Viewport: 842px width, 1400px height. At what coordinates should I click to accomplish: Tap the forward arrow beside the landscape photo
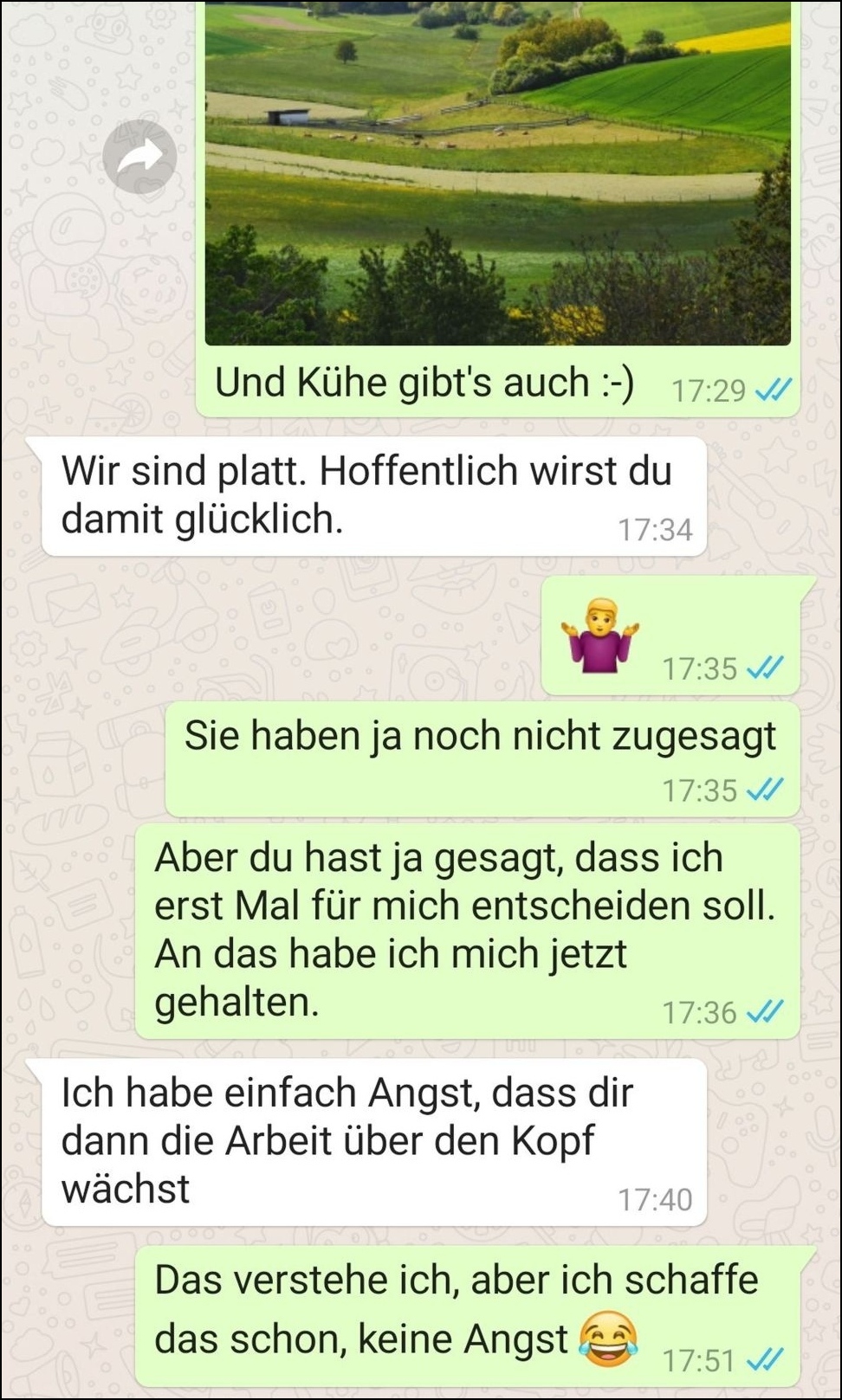139,157
